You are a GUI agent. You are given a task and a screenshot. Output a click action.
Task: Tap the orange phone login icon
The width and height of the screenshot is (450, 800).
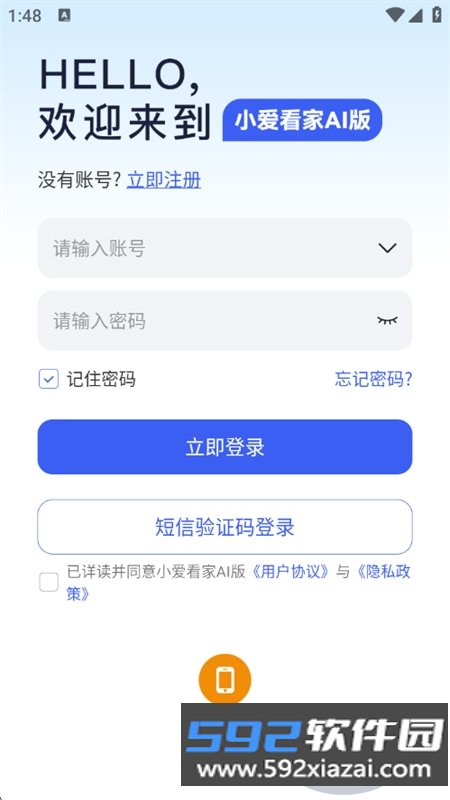(x=225, y=680)
